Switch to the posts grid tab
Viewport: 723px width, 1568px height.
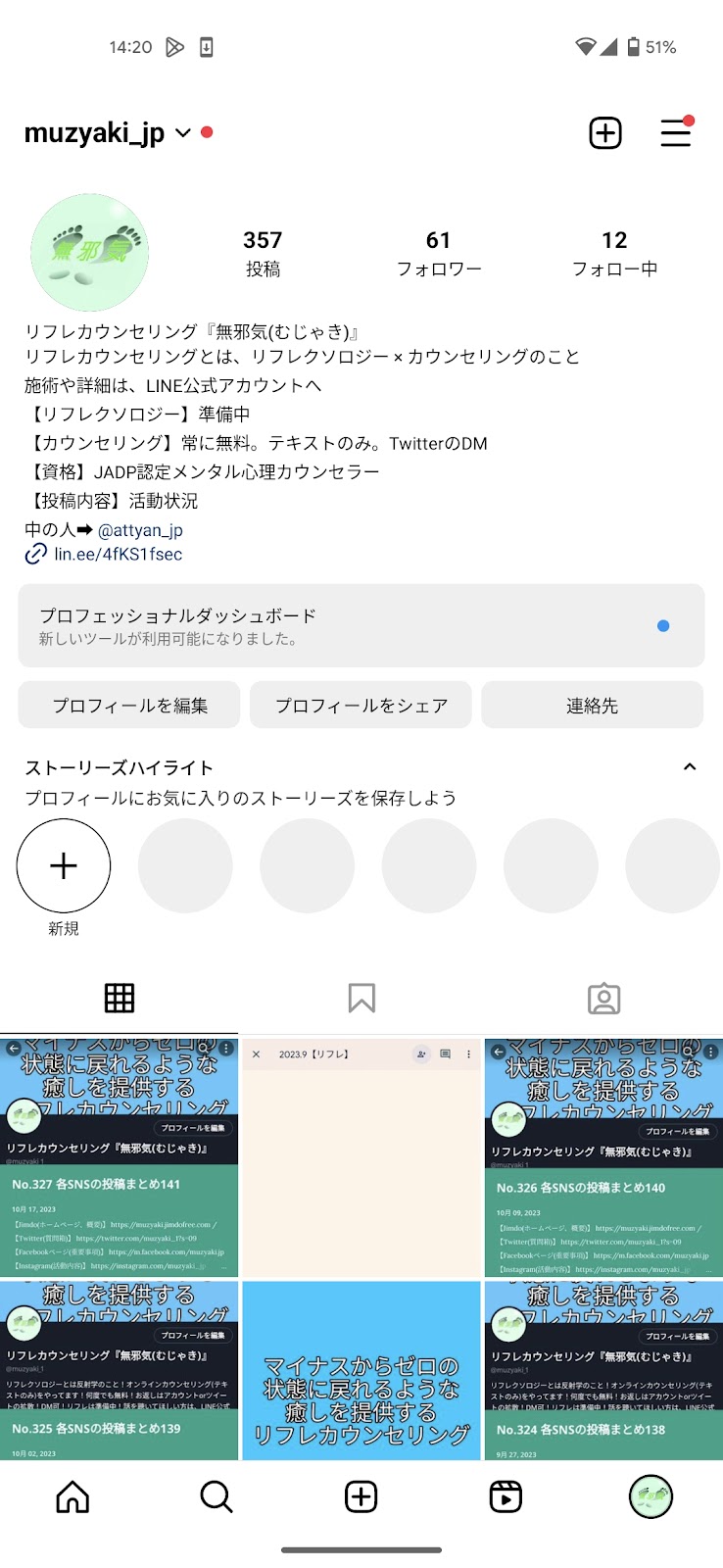120,999
